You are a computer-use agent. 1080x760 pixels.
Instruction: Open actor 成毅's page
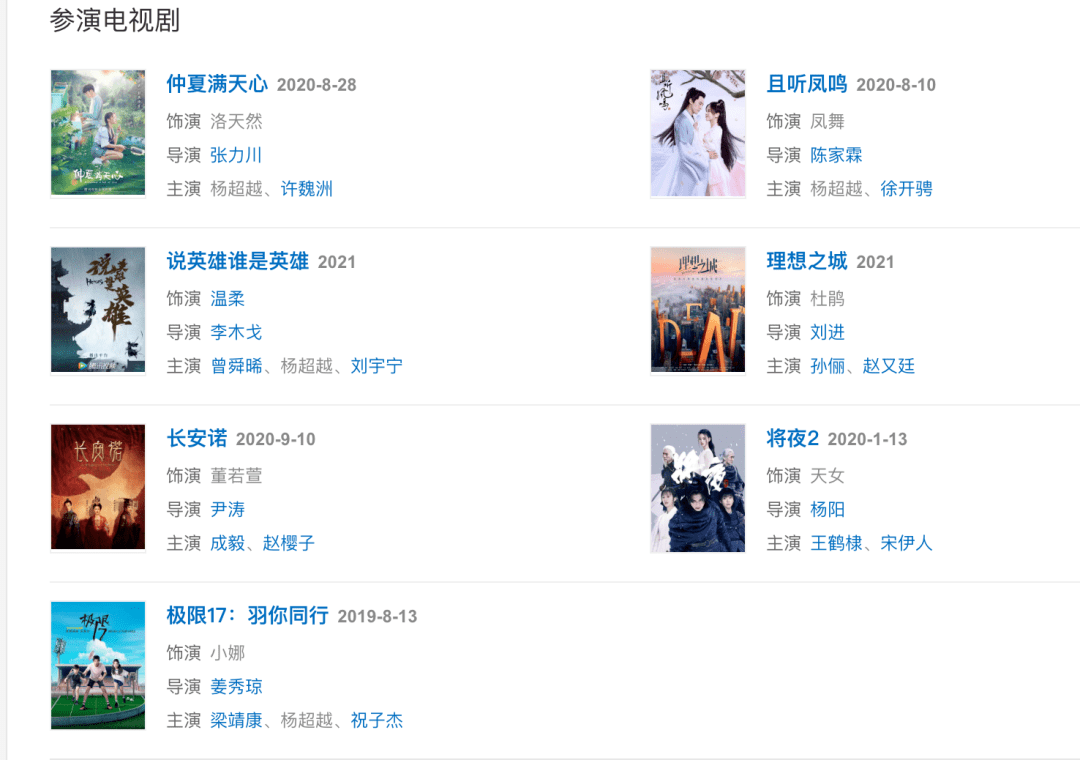(228, 543)
